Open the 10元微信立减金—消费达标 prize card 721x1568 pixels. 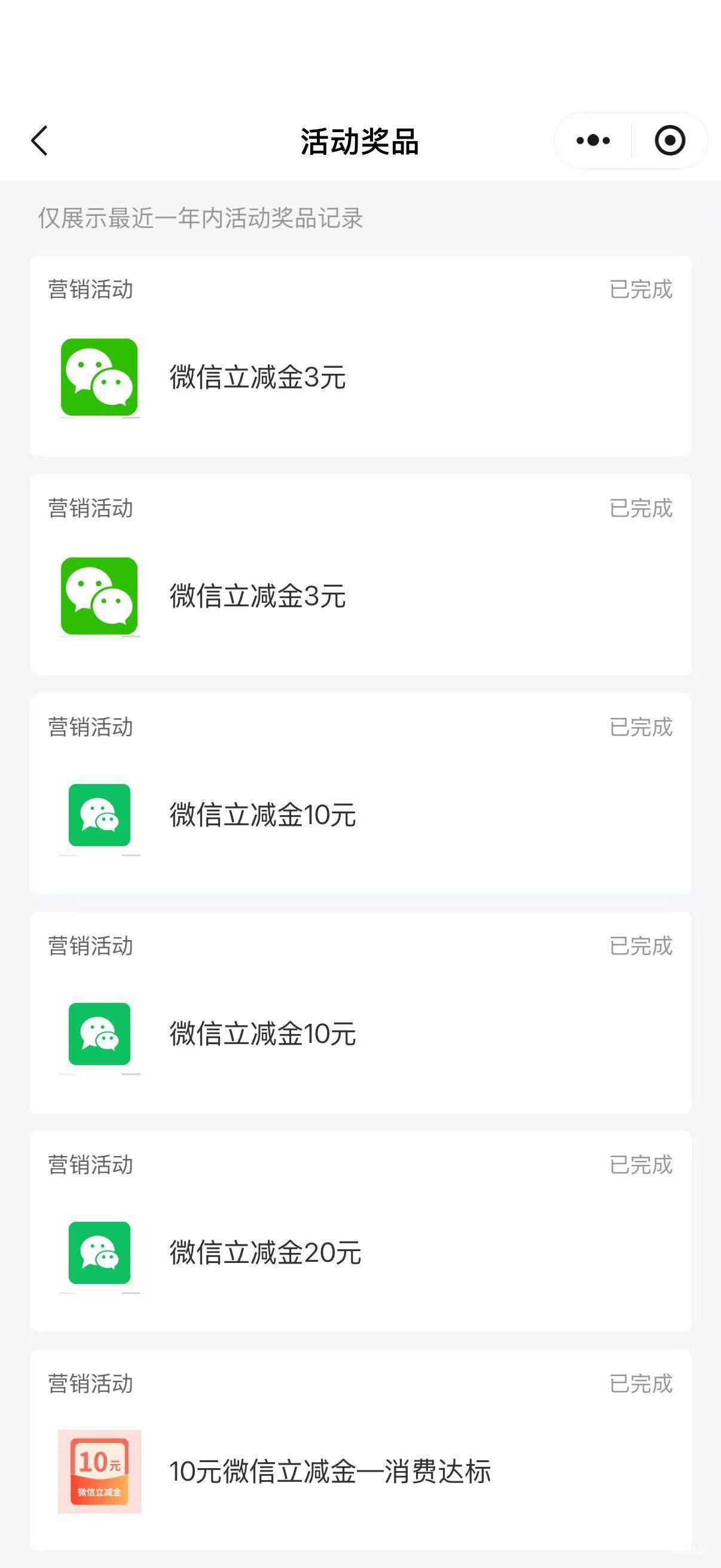tap(360, 1451)
